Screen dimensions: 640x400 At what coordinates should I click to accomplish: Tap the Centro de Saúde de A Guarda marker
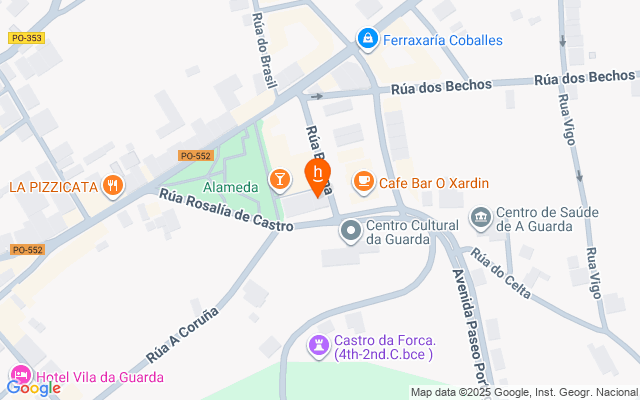481,217
